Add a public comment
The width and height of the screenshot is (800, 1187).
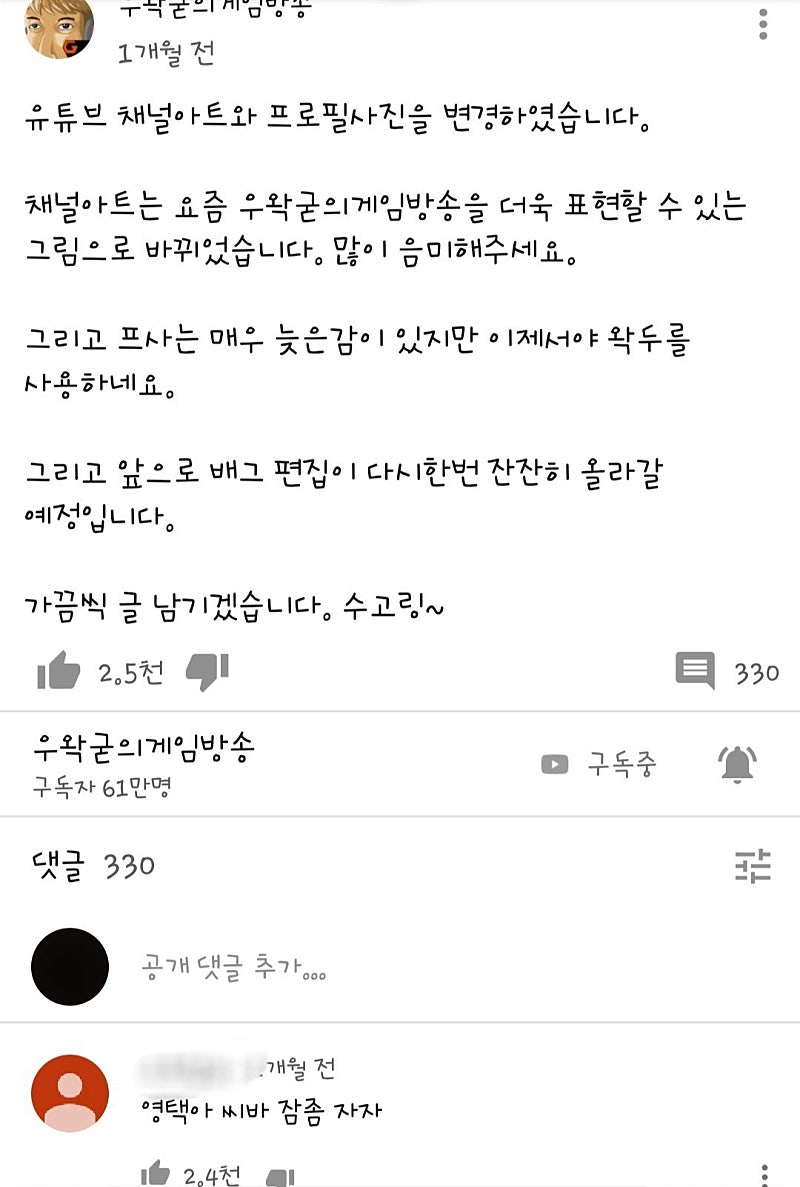(234, 969)
